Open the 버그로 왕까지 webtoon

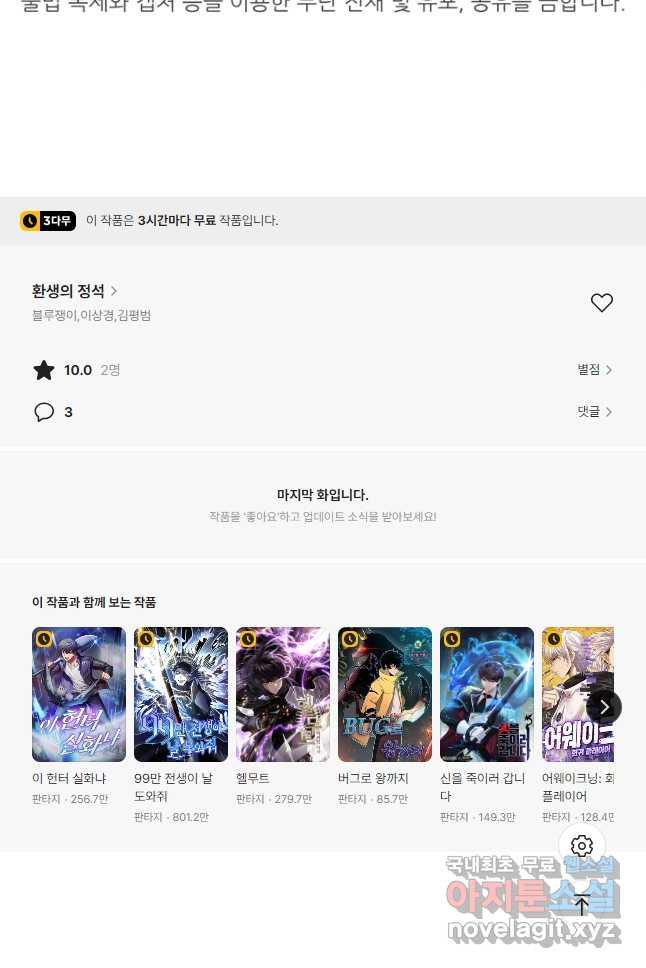pyautogui.click(x=385, y=694)
